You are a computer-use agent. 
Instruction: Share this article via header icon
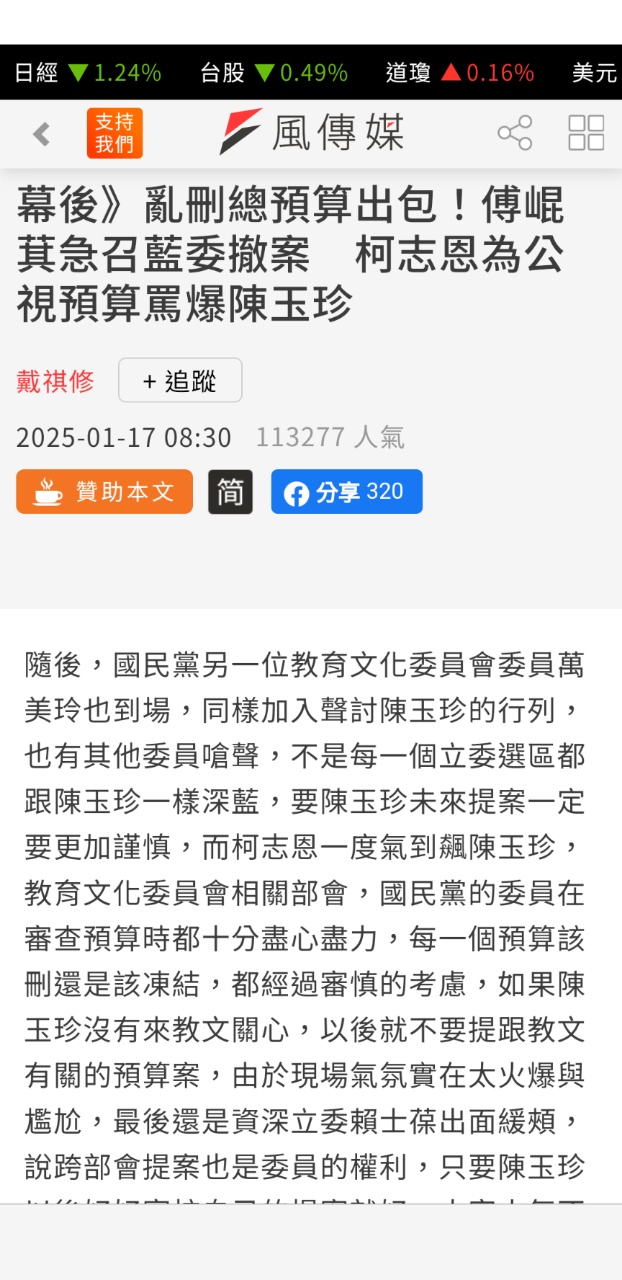(x=515, y=133)
